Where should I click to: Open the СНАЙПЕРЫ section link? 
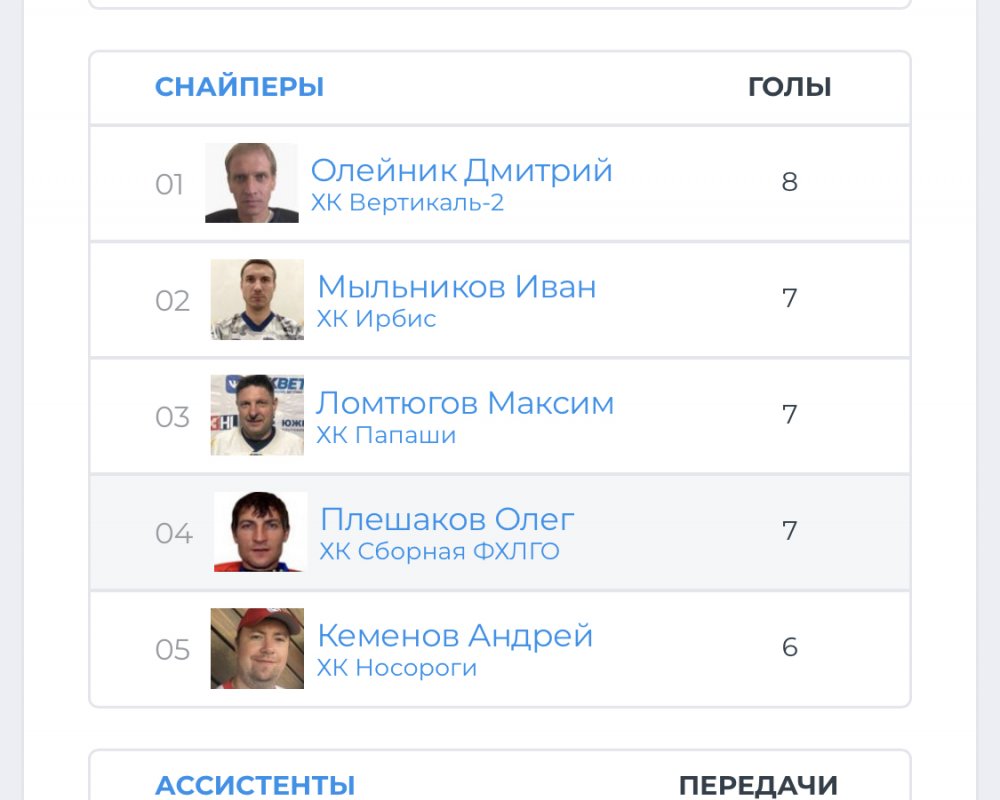point(239,87)
